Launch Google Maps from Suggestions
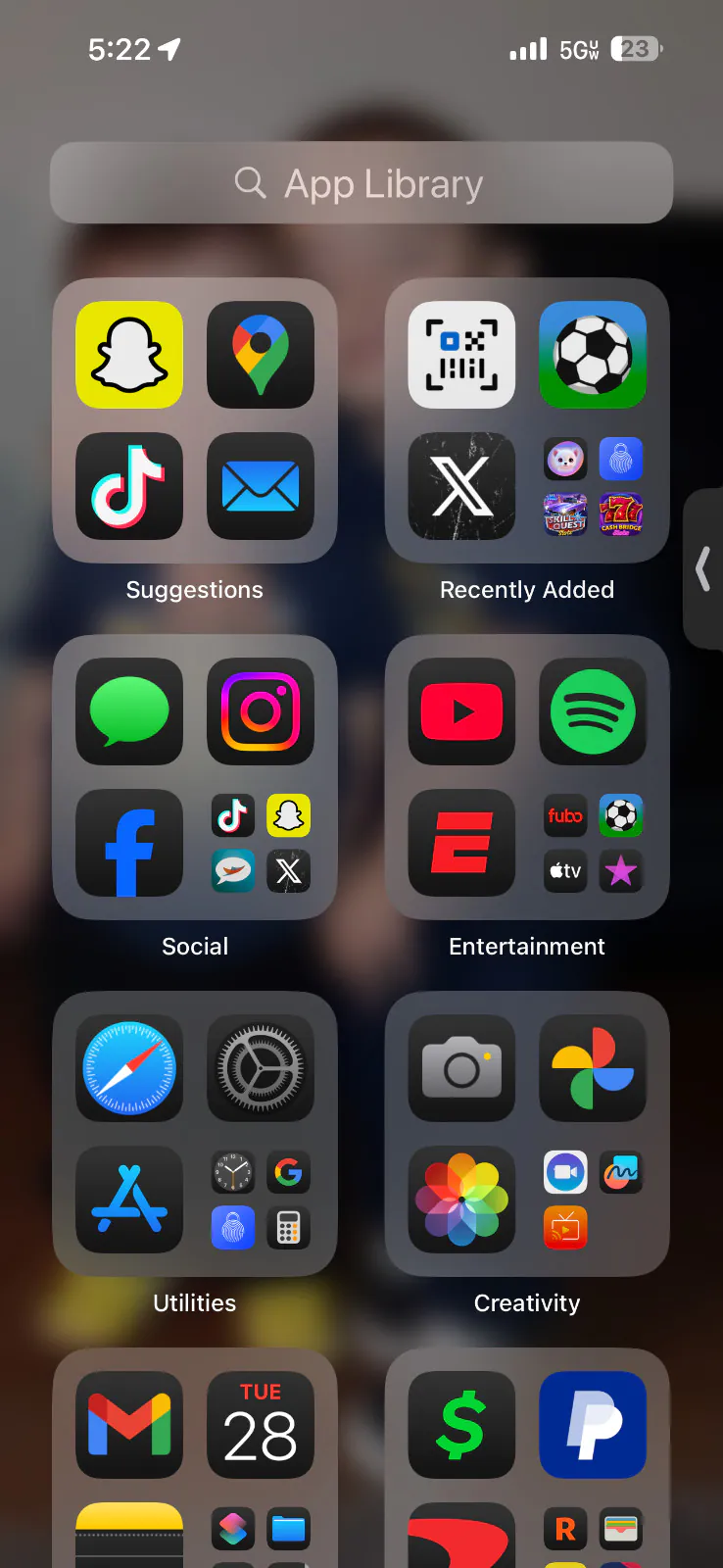 tap(261, 355)
